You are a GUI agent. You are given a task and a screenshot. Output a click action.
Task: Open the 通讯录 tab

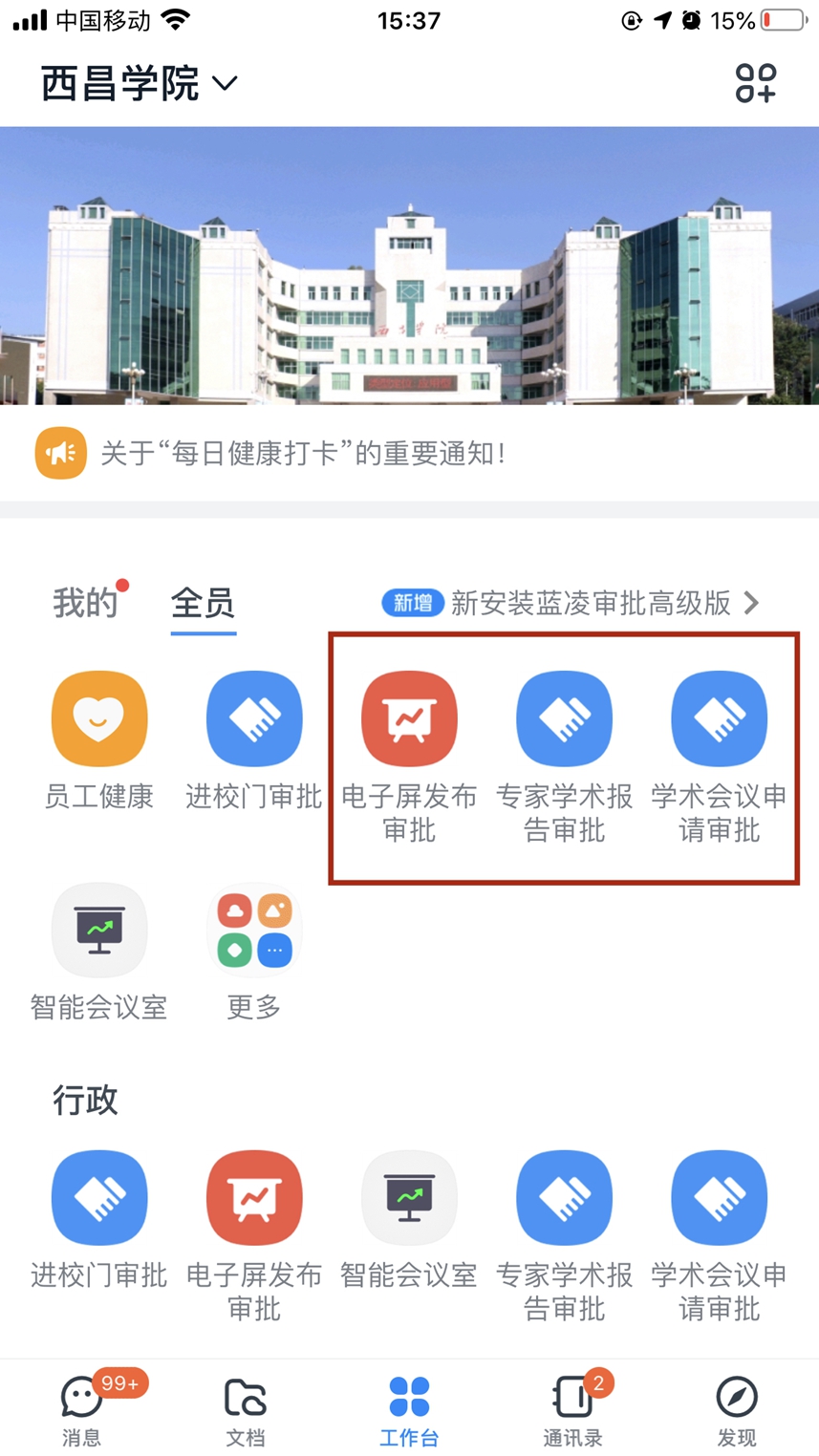pyautogui.click(x=572, y=1410)
